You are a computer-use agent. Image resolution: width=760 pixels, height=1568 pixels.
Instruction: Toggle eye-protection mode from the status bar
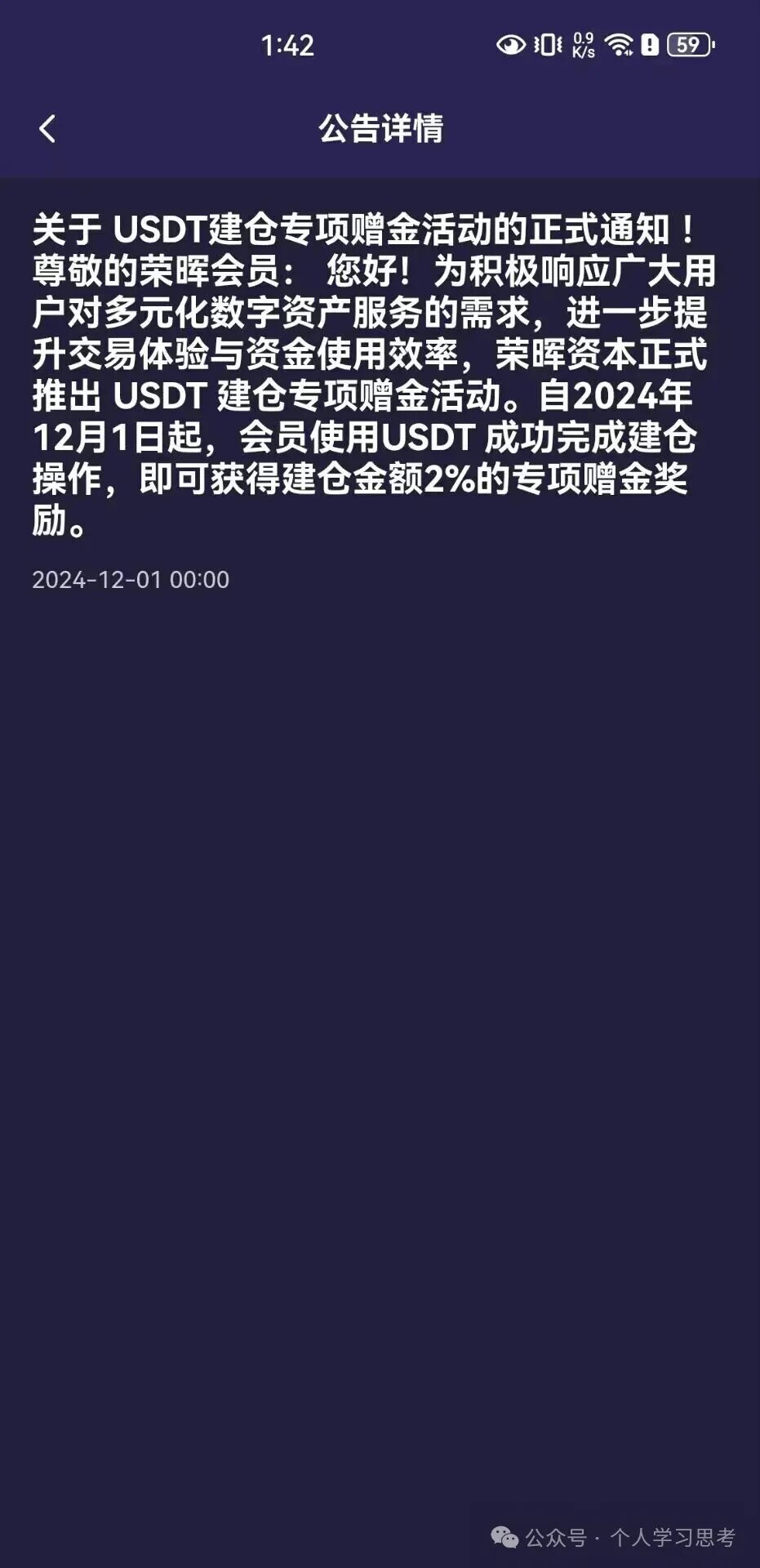pyautogui.click(x=510, y=42)
